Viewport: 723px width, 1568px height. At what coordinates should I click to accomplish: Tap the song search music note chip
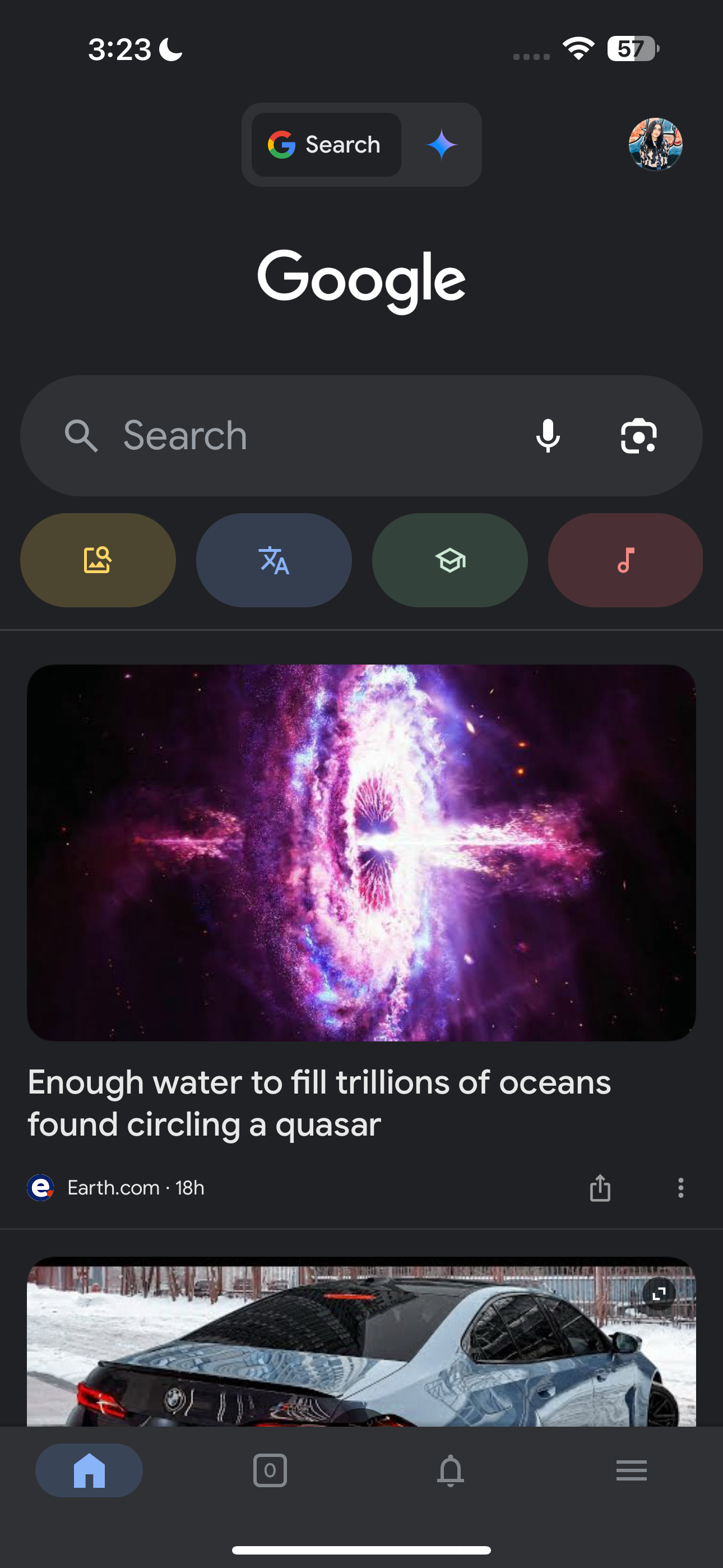[625, 560]
